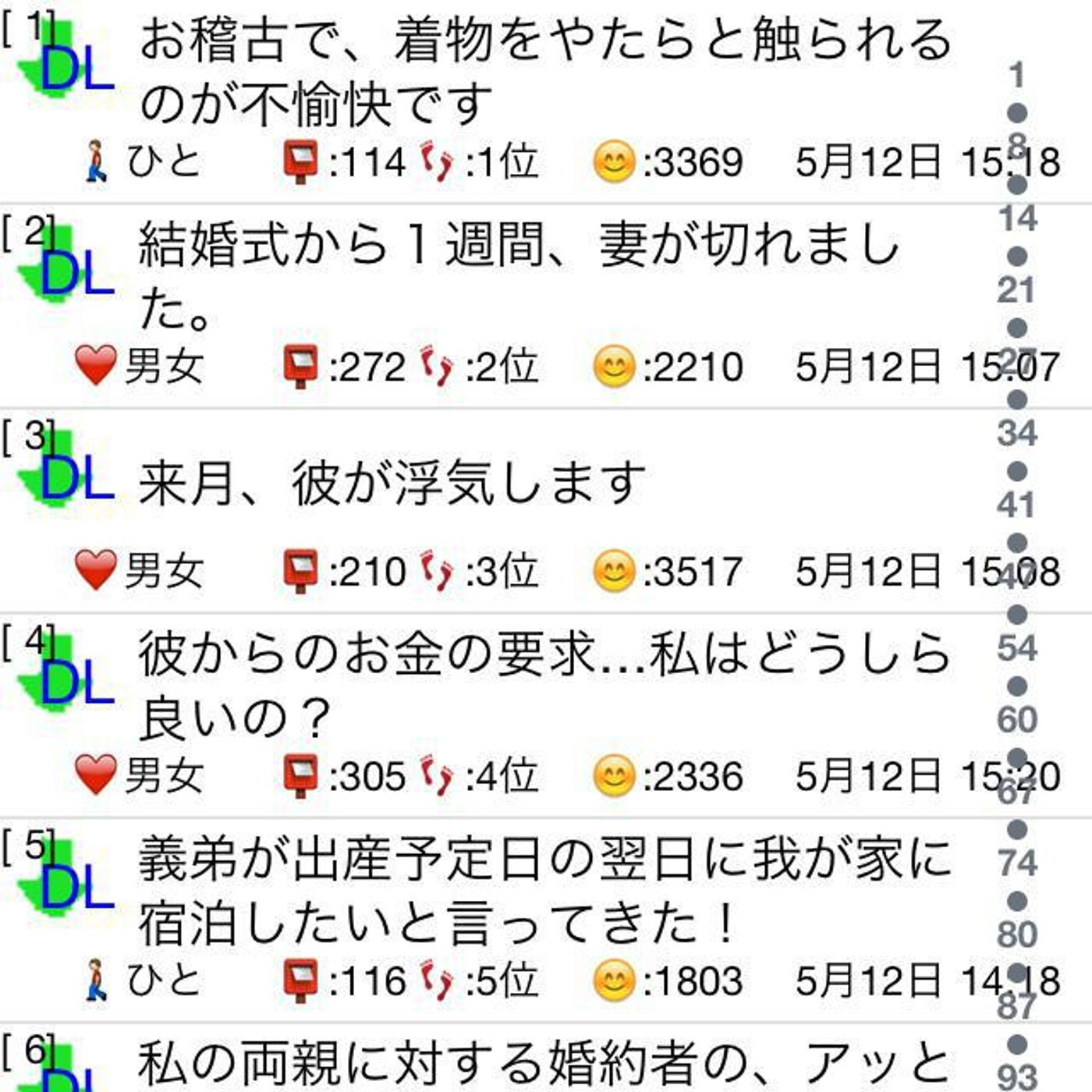Jump to index position 54
This screenshot has height=1092, width=1092.
[1016, 648]
